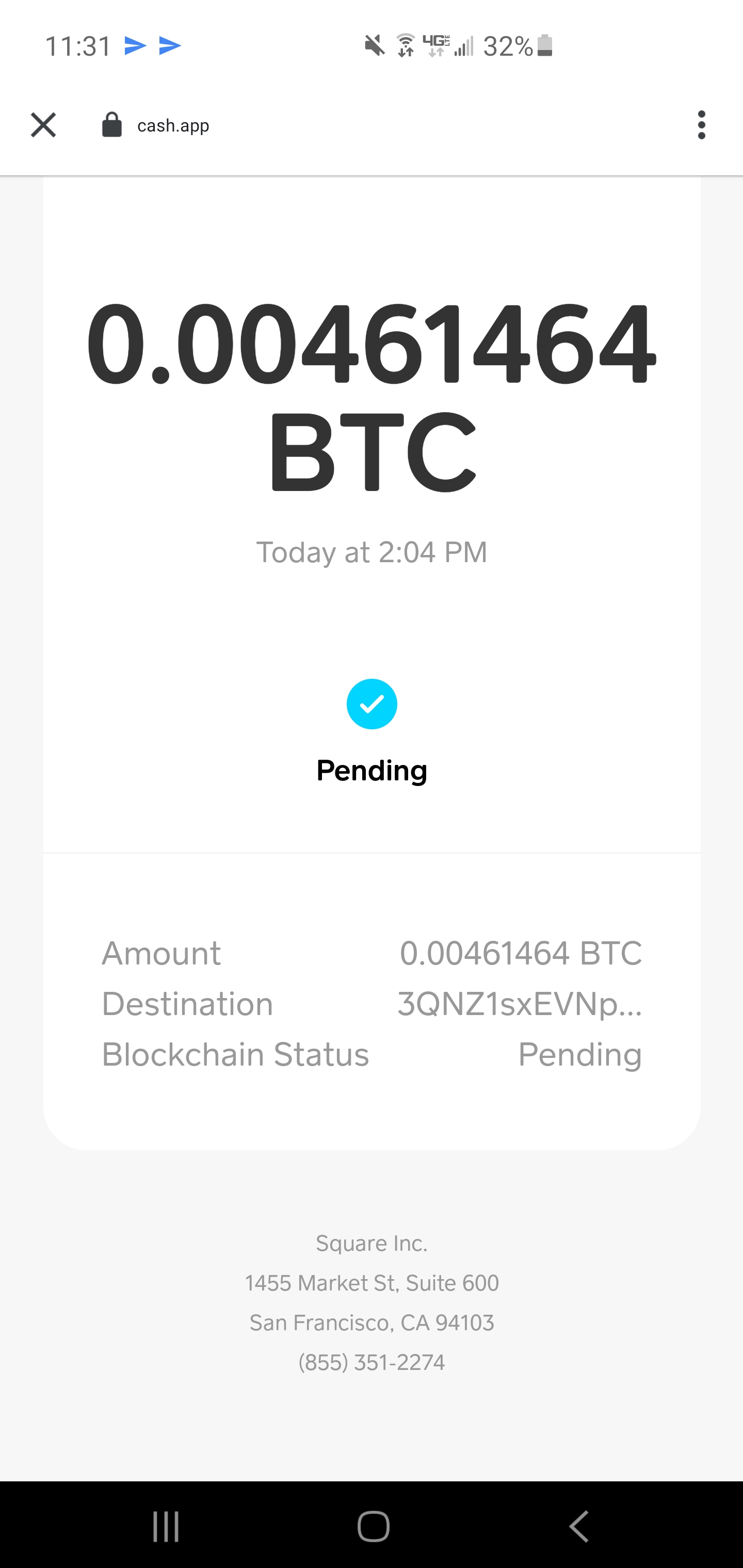Image resolution: width=743 pixels, height=1568 pixels.
Task: Tap the truncated 3QNZ1sxEVNp destination address
Action: (x=521, y=1004)
